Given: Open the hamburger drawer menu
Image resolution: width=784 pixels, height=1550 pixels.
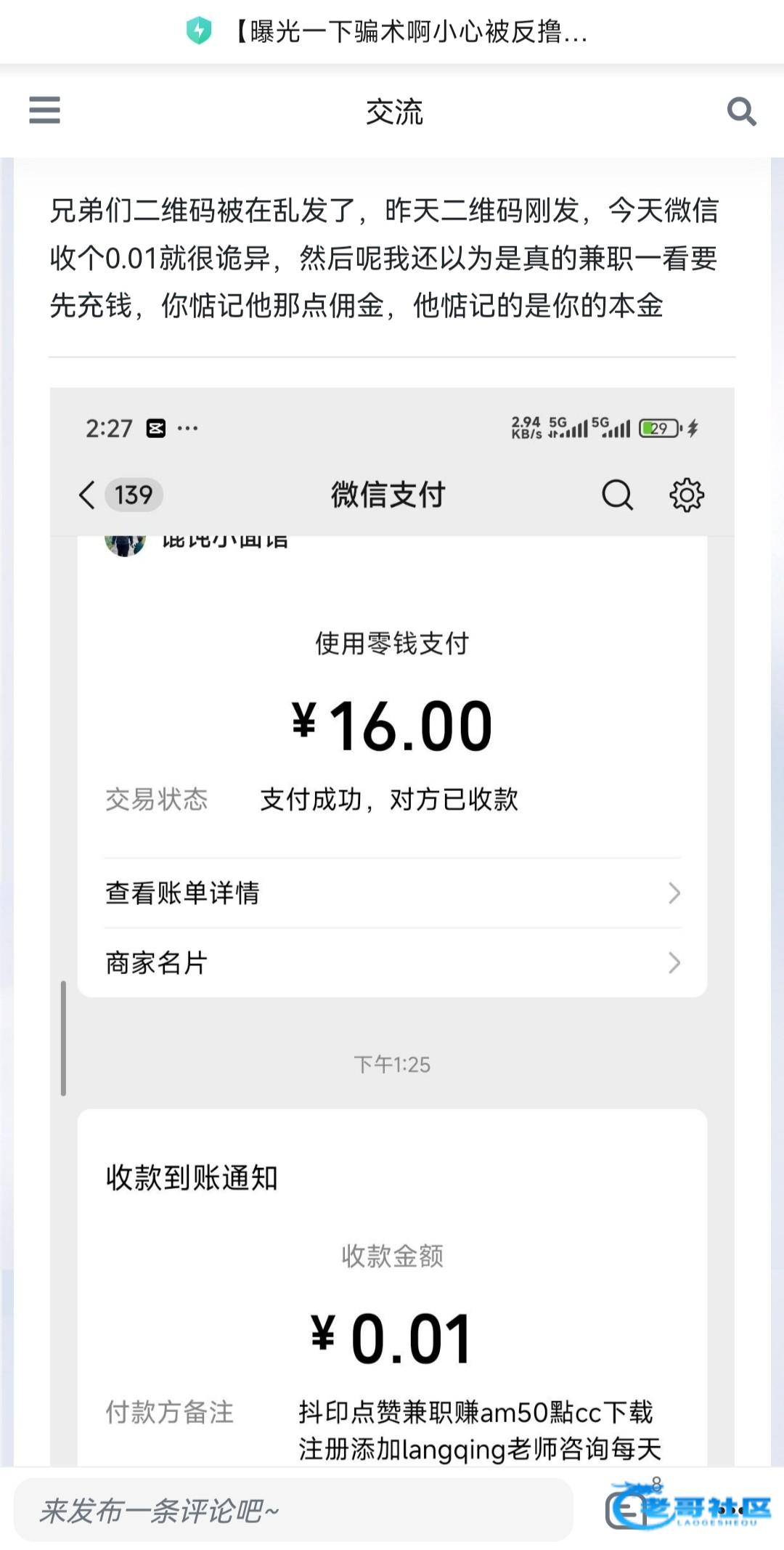Looking at the screenshot, I should coord(44,110).
